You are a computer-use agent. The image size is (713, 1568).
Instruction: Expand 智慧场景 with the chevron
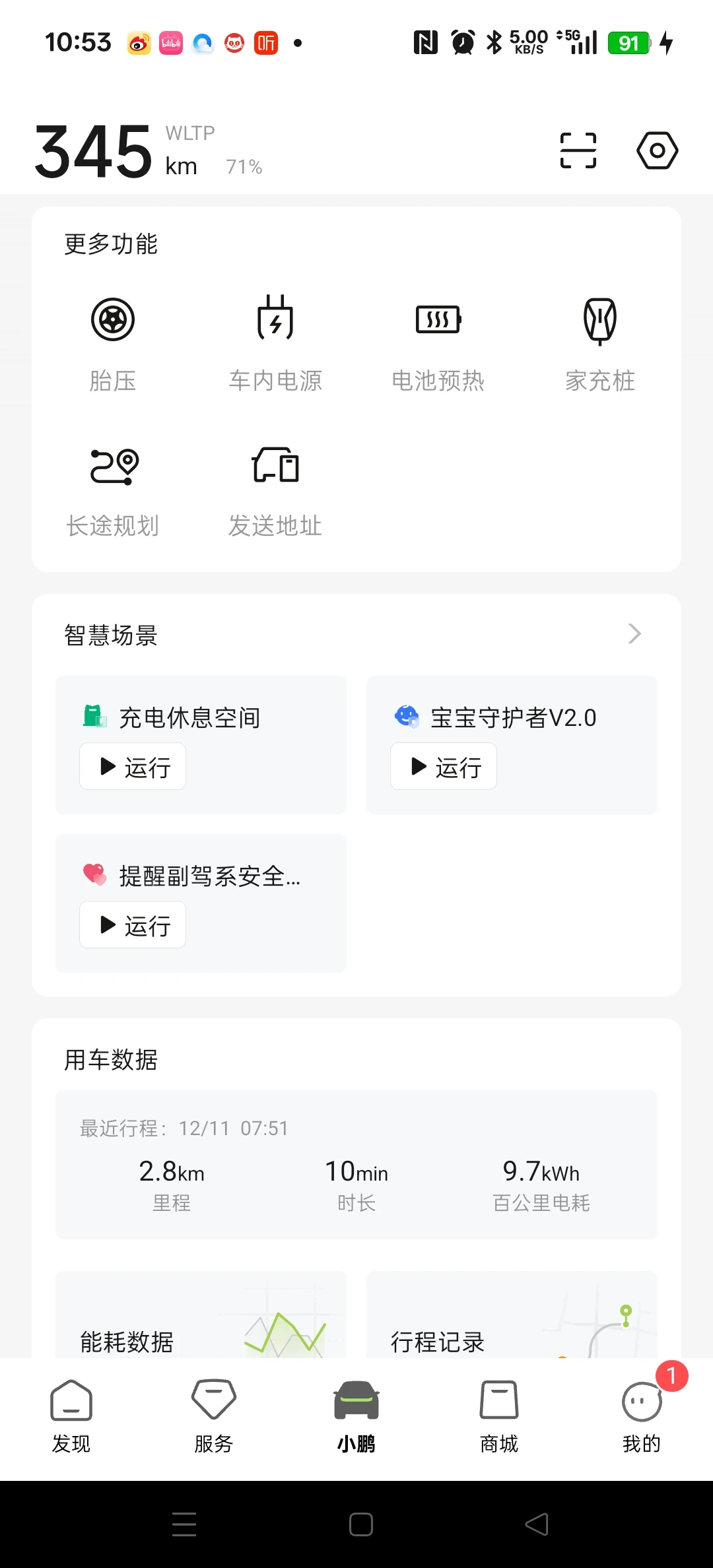634,634
